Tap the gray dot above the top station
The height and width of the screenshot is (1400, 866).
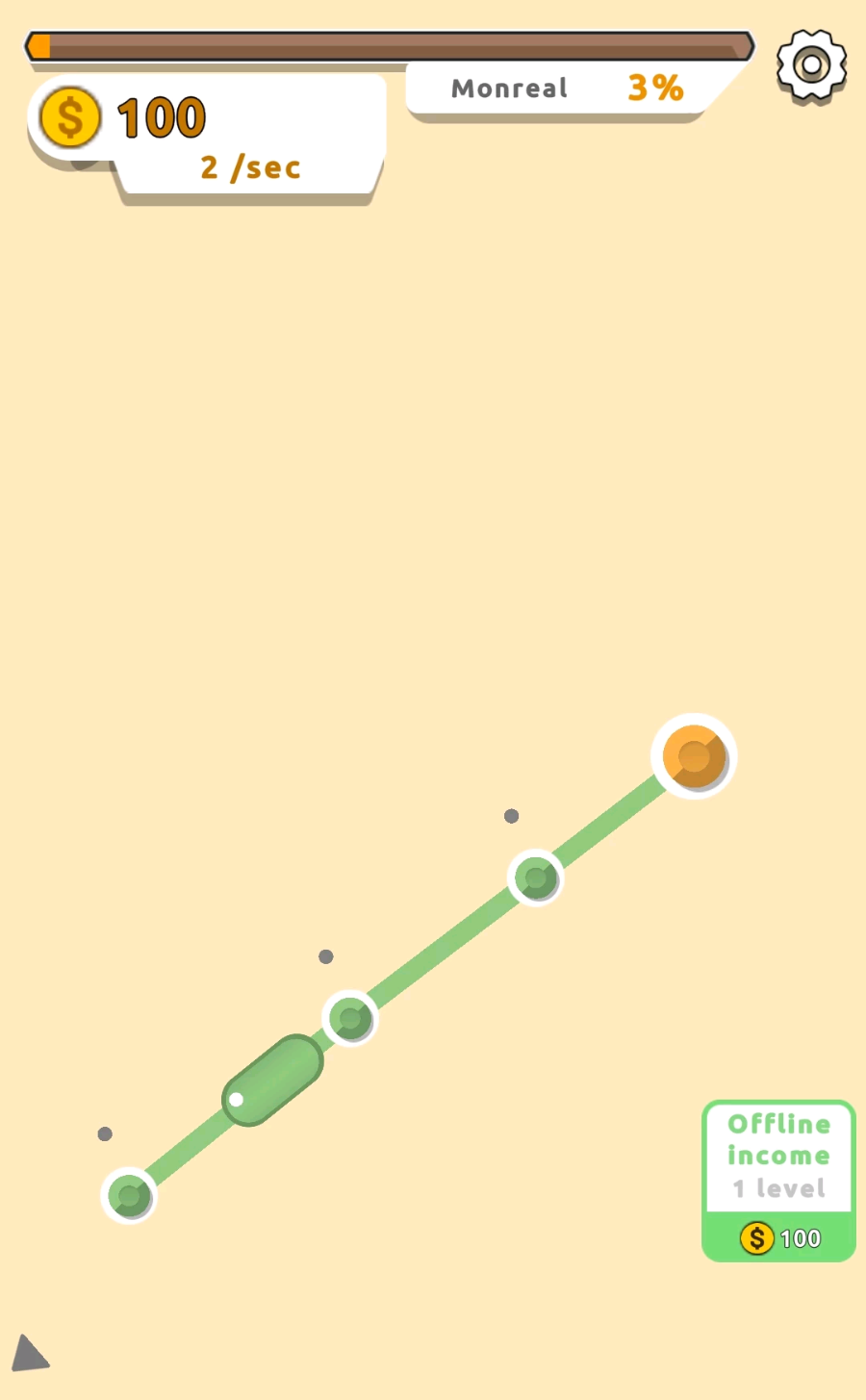pos(510,816)
